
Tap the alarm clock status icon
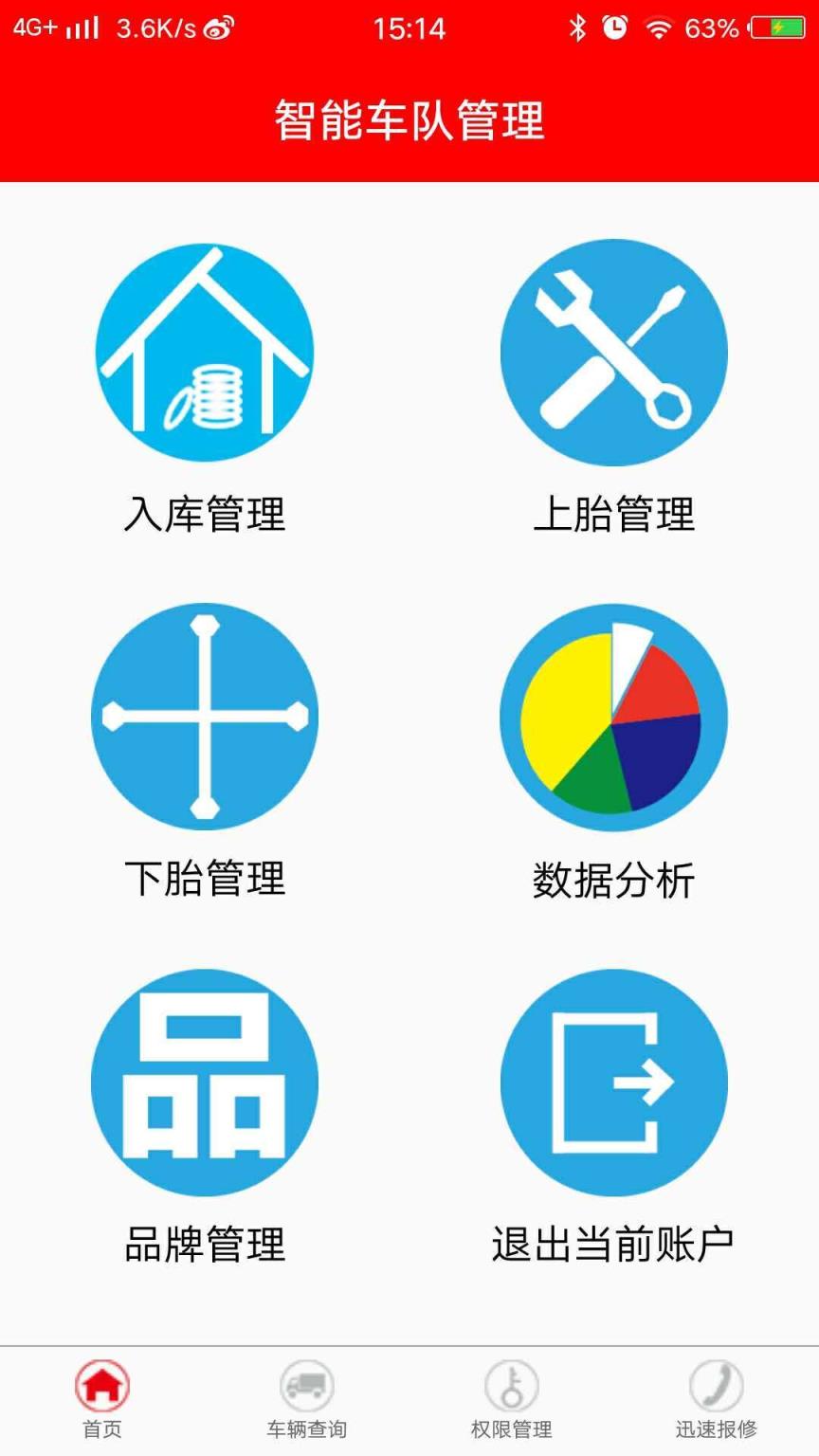coord(614,28)
